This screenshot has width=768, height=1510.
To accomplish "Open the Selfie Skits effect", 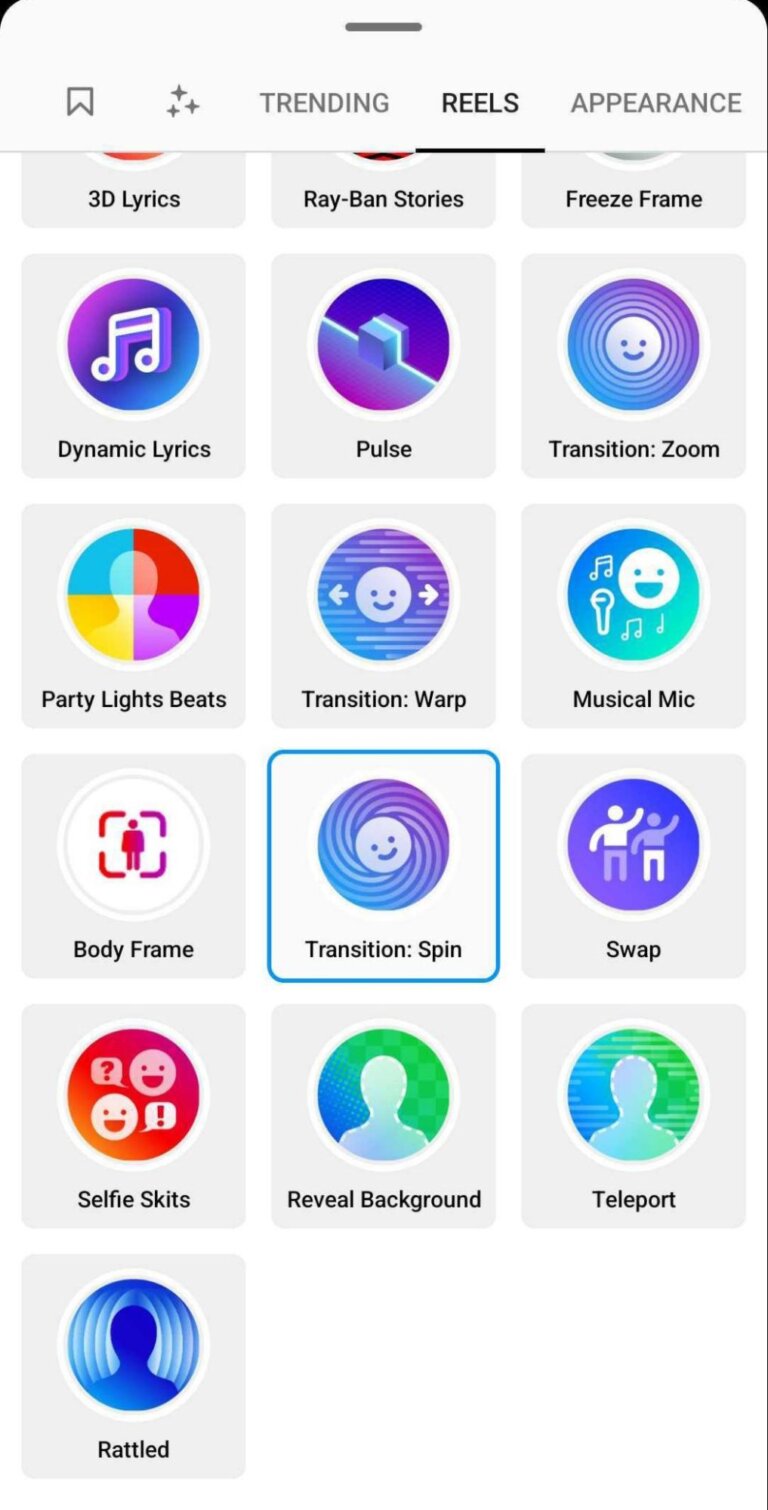I will point(133,1115).
